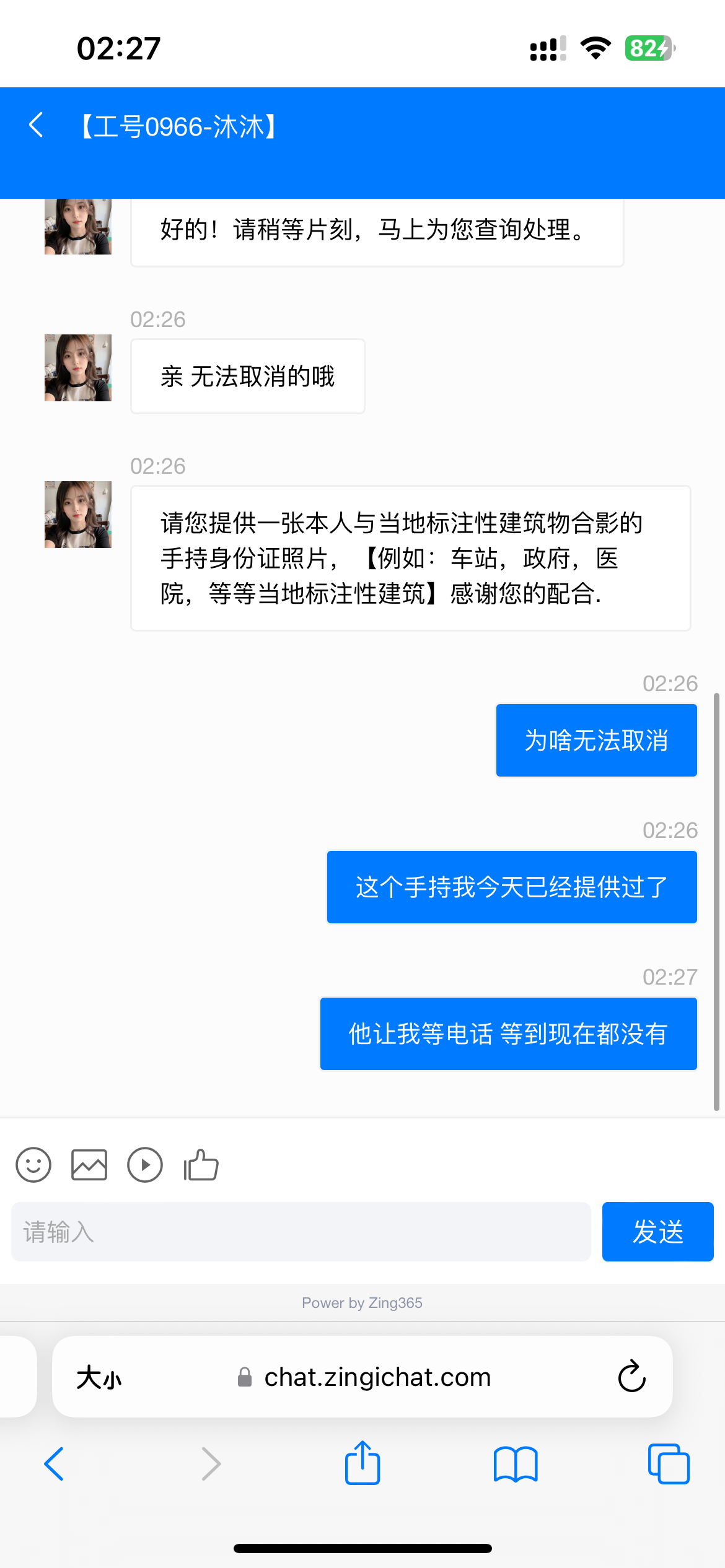The image size is (725, 1568).
Task: Open the emoji picker
Action: (33, 1165)
